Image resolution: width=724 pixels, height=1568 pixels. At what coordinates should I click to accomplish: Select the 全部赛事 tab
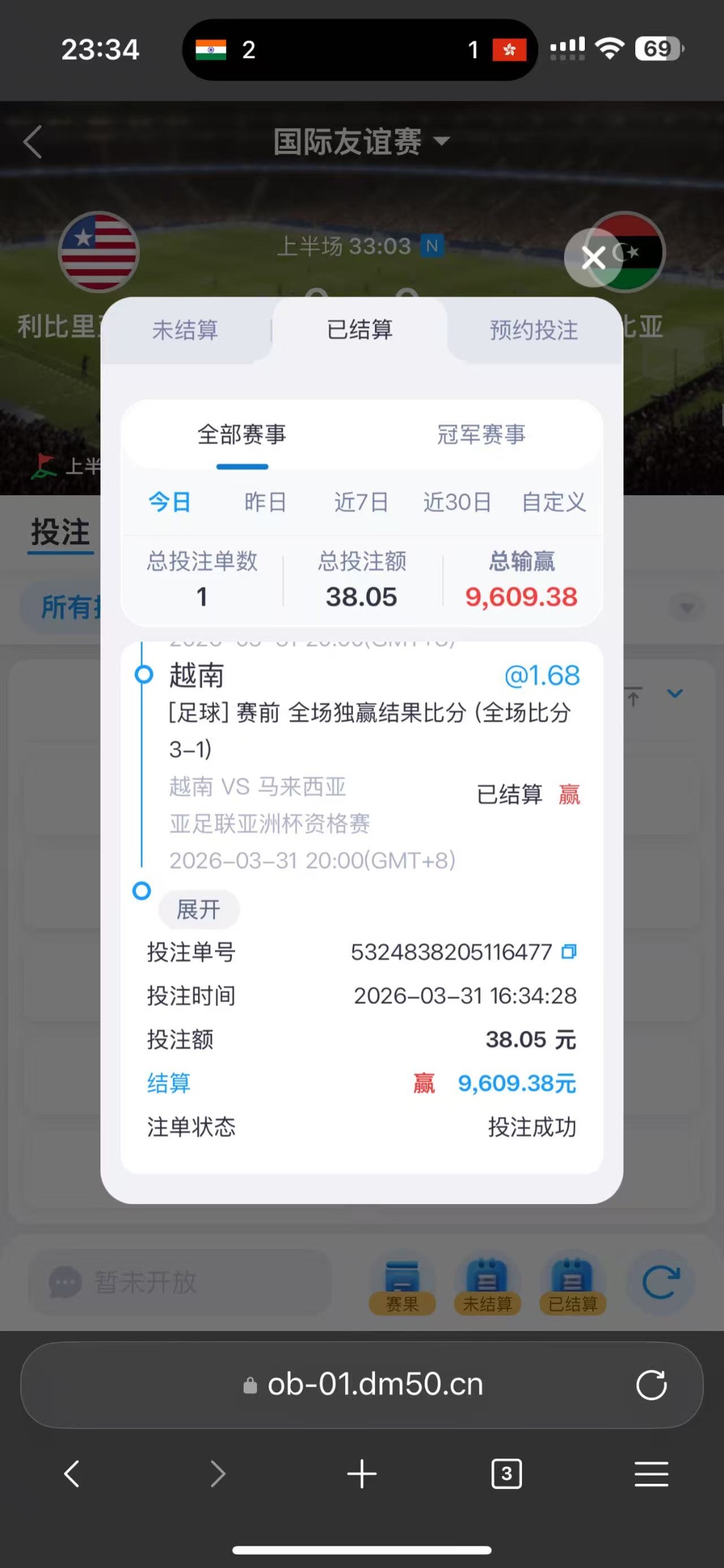242,434
